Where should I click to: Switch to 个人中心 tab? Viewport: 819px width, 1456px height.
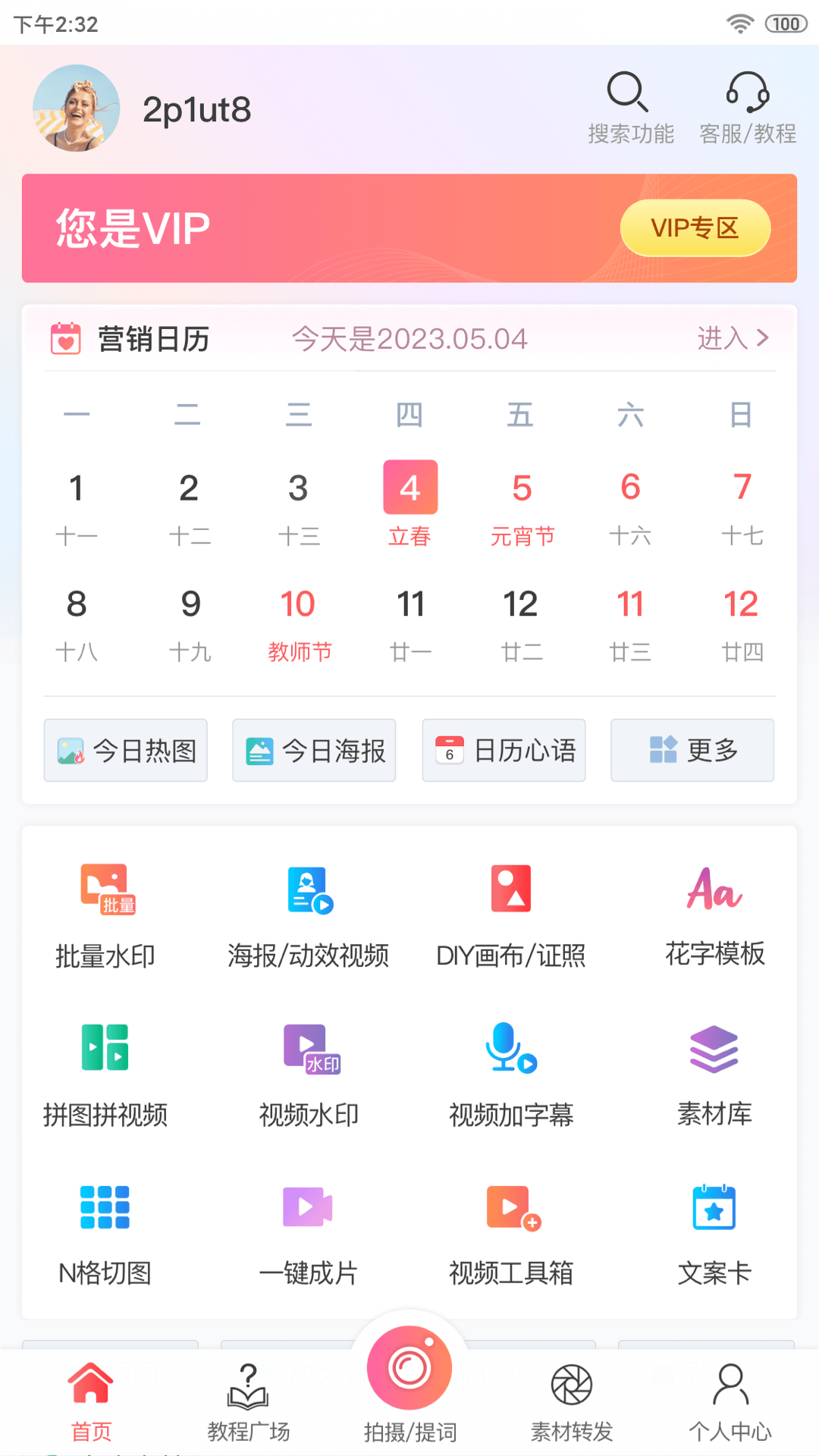(730, 1401)
